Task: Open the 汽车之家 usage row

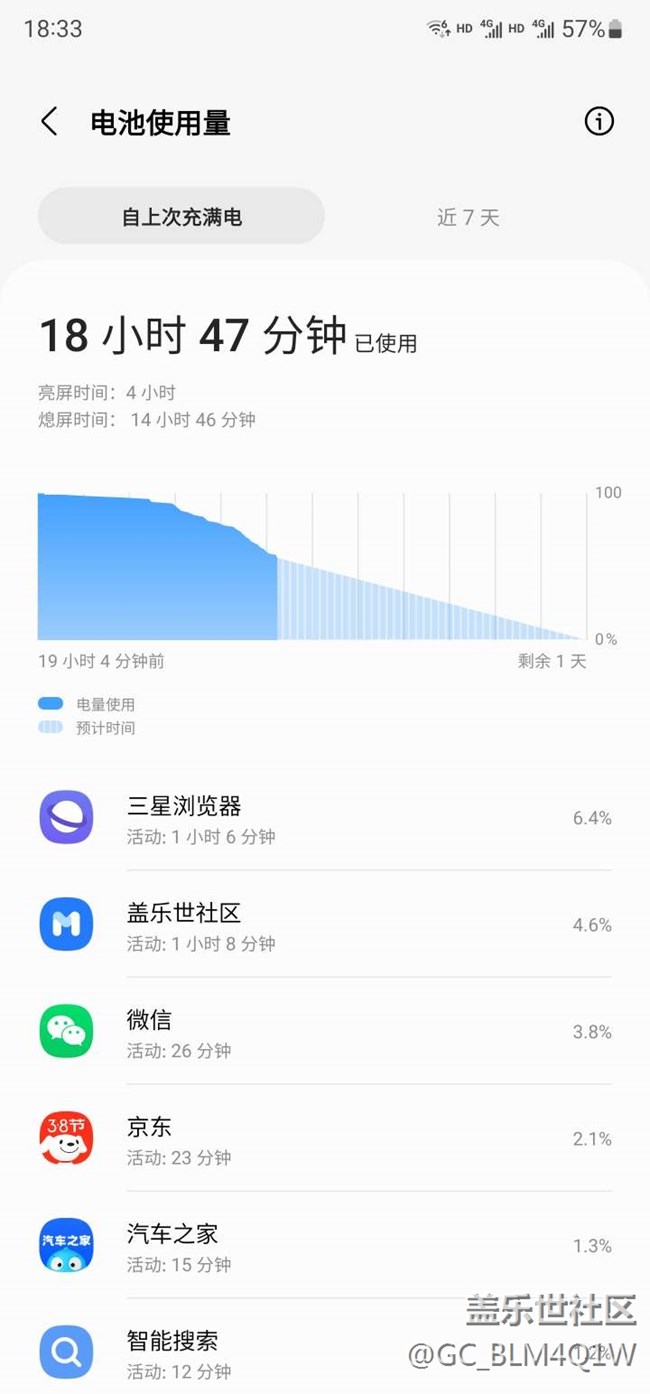Action: [325, 1246]
